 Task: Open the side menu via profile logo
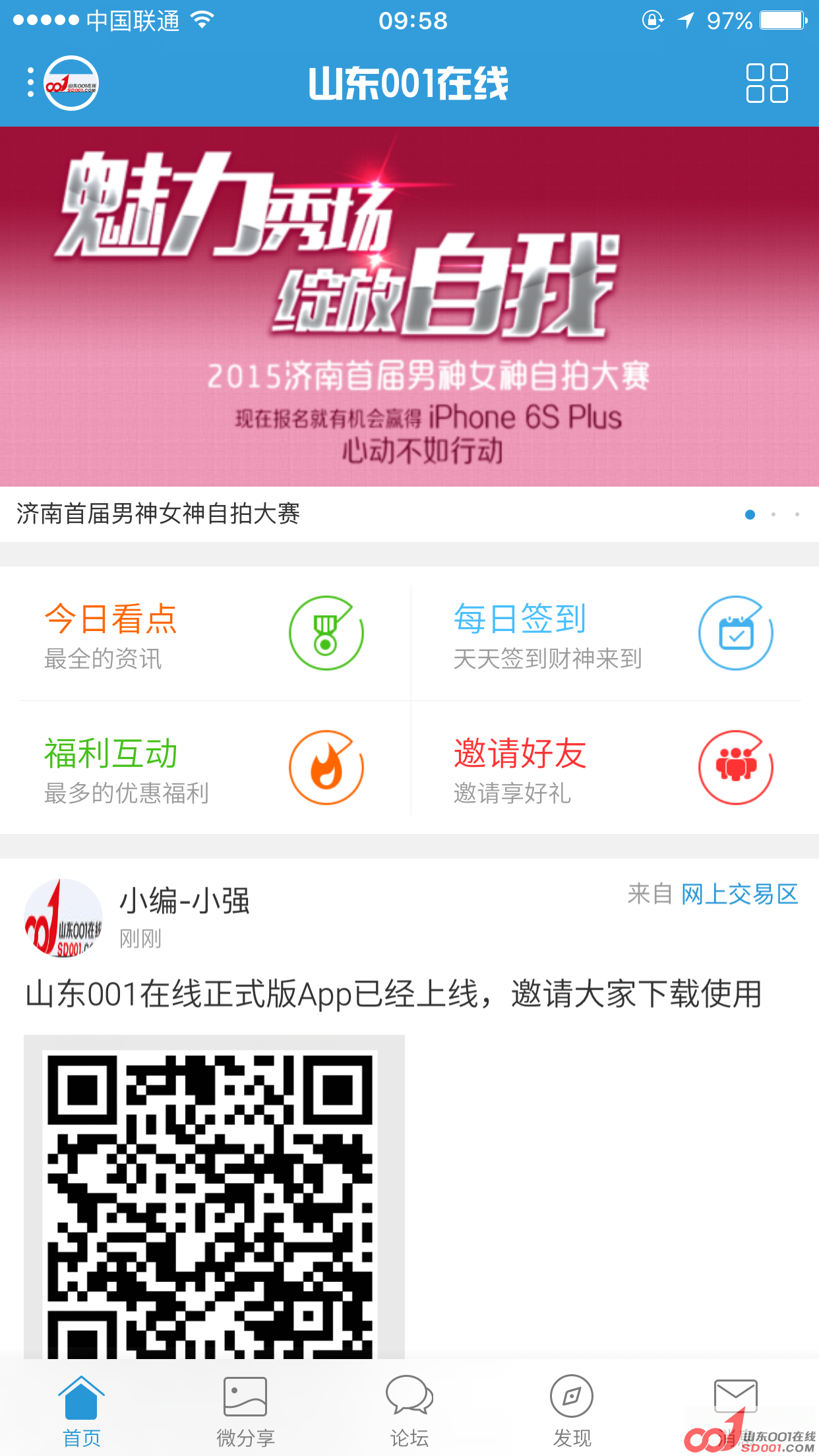[71, 83]
